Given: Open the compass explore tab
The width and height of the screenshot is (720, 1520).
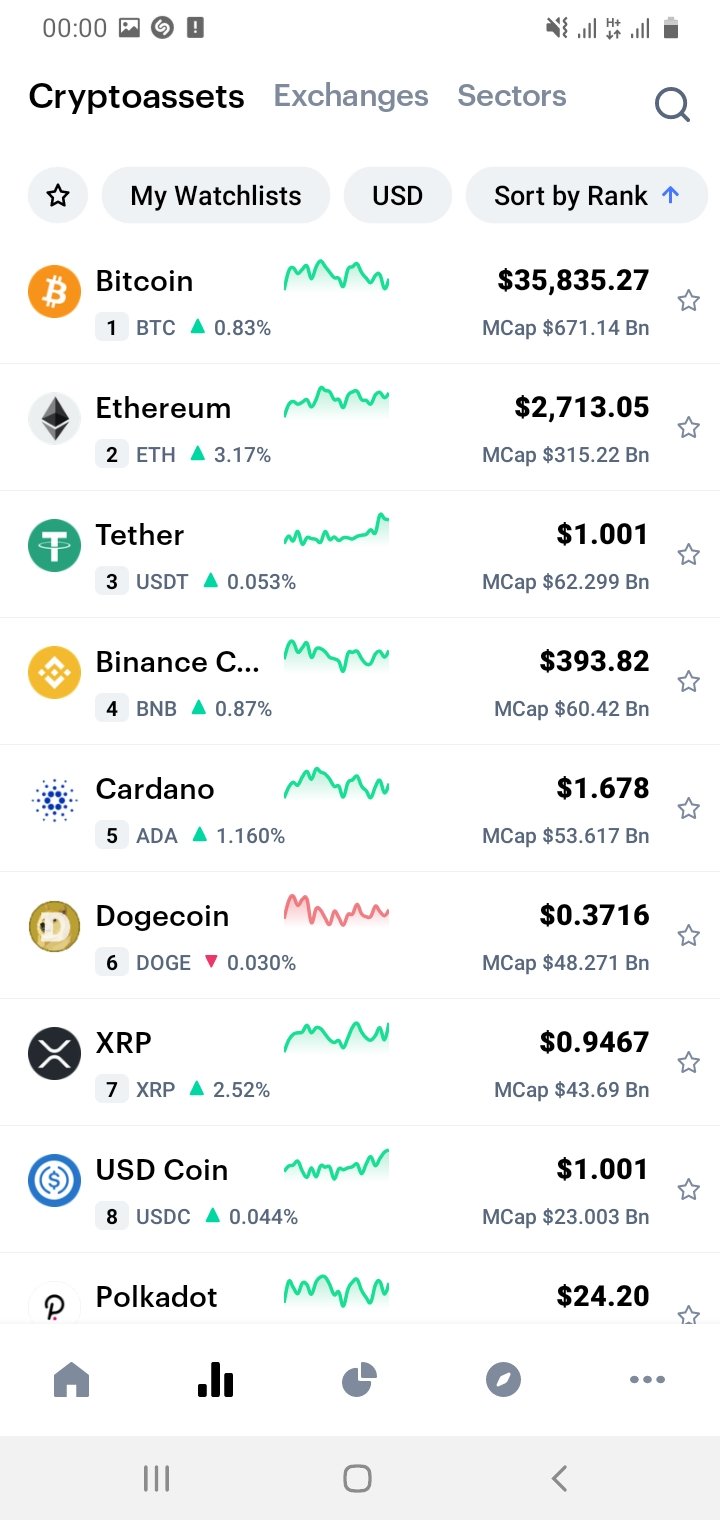Looking at the screenshot, I should [503, 1380].
